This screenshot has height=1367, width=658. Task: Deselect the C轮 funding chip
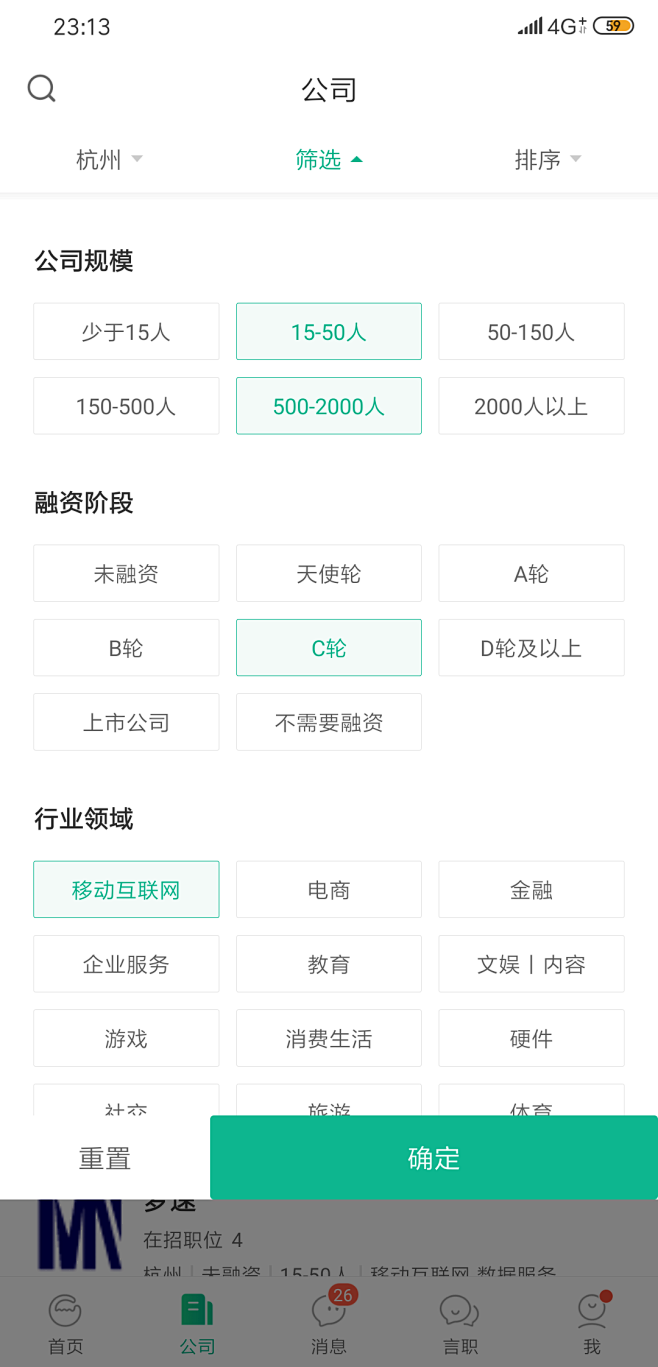(x=329, y=648)
